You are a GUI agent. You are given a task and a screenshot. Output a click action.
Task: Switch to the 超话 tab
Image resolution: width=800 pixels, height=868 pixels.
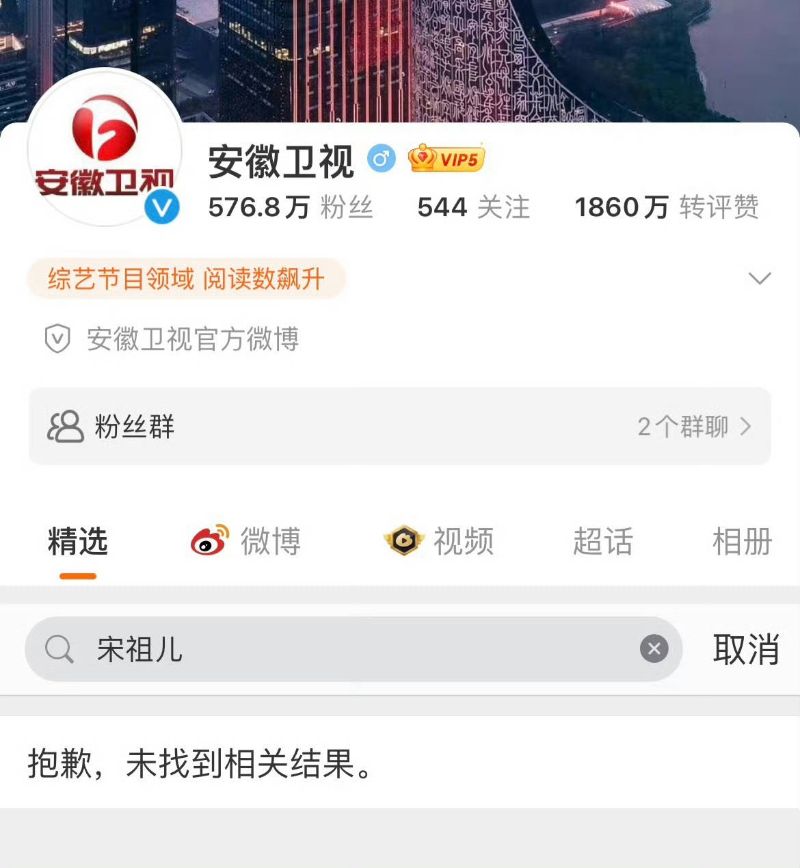(602, 541)
